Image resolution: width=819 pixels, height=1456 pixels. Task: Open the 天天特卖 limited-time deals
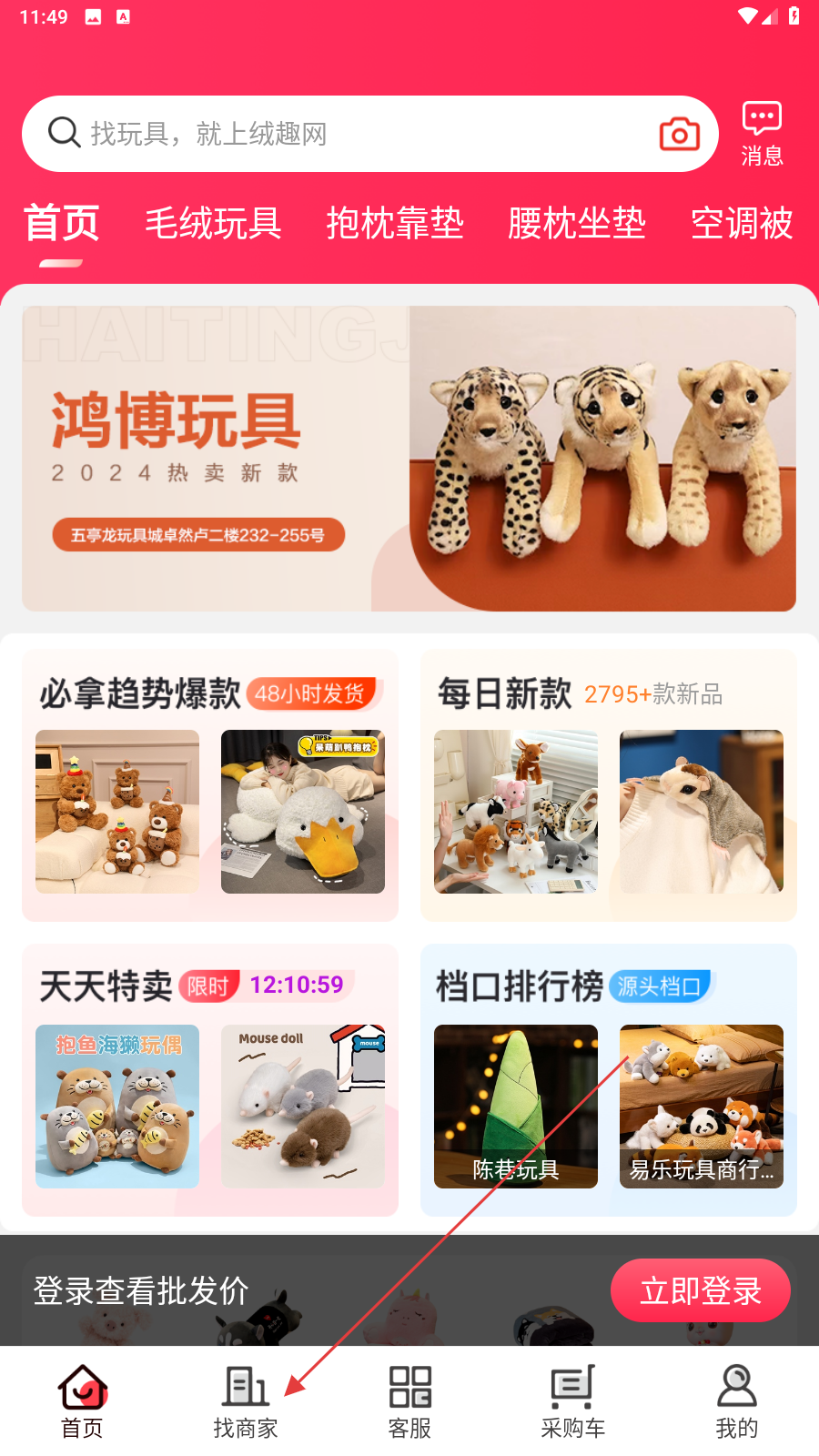tap(106, 986)
